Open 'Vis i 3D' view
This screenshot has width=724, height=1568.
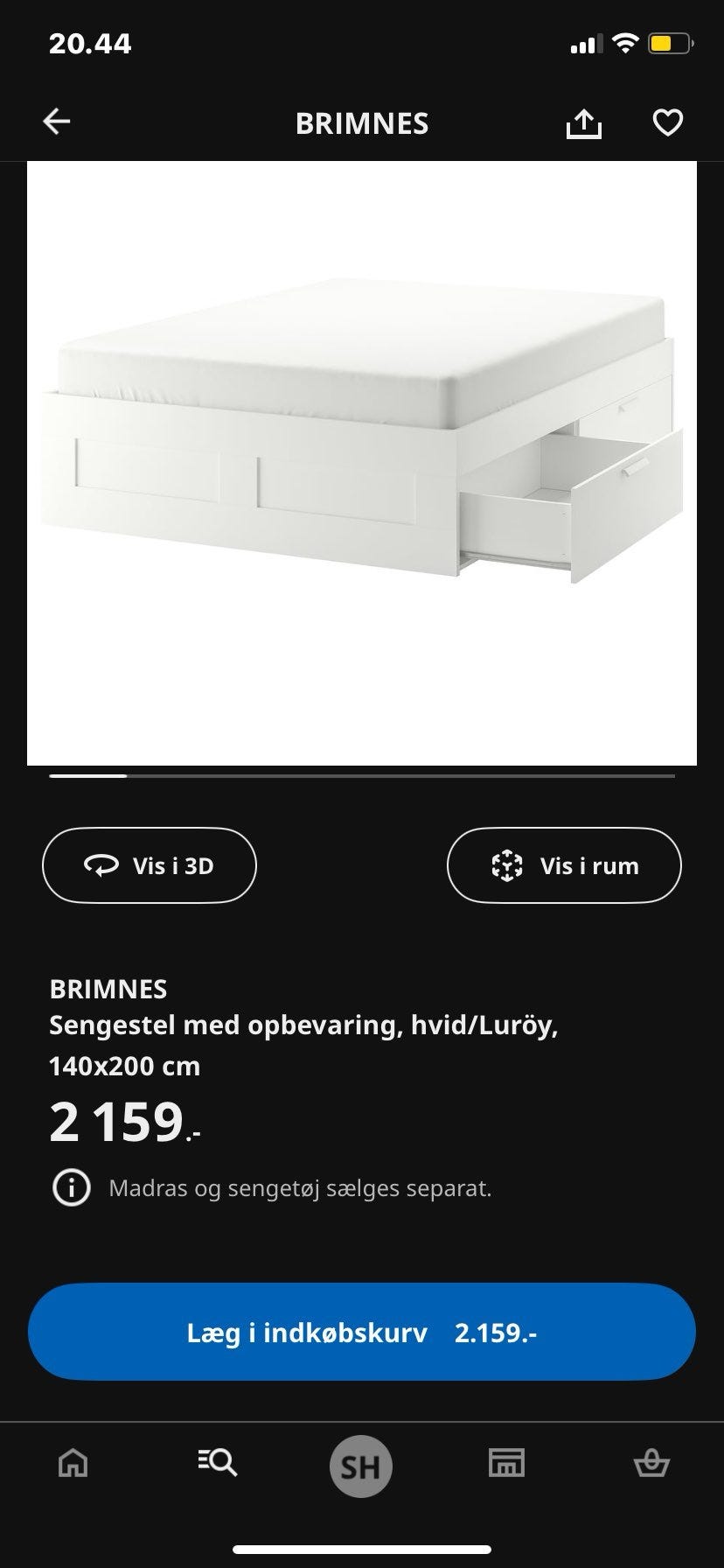pyautogui.click(x=149, y=865)
